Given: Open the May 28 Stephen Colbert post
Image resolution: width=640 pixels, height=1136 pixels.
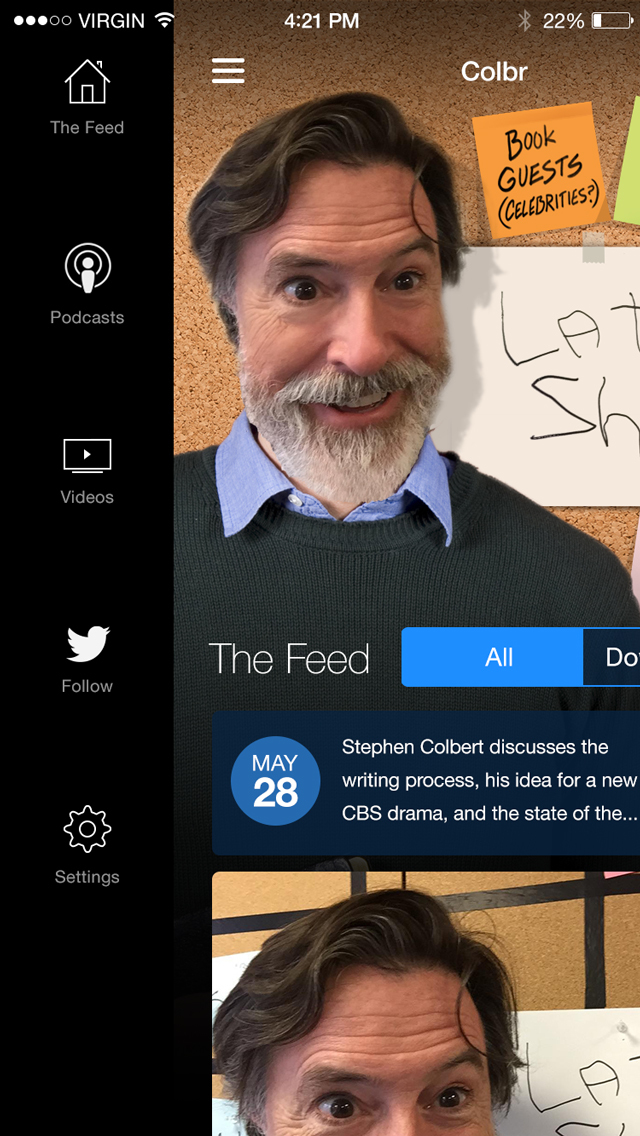Looking at the screenshot, I should tap(426, 782).
